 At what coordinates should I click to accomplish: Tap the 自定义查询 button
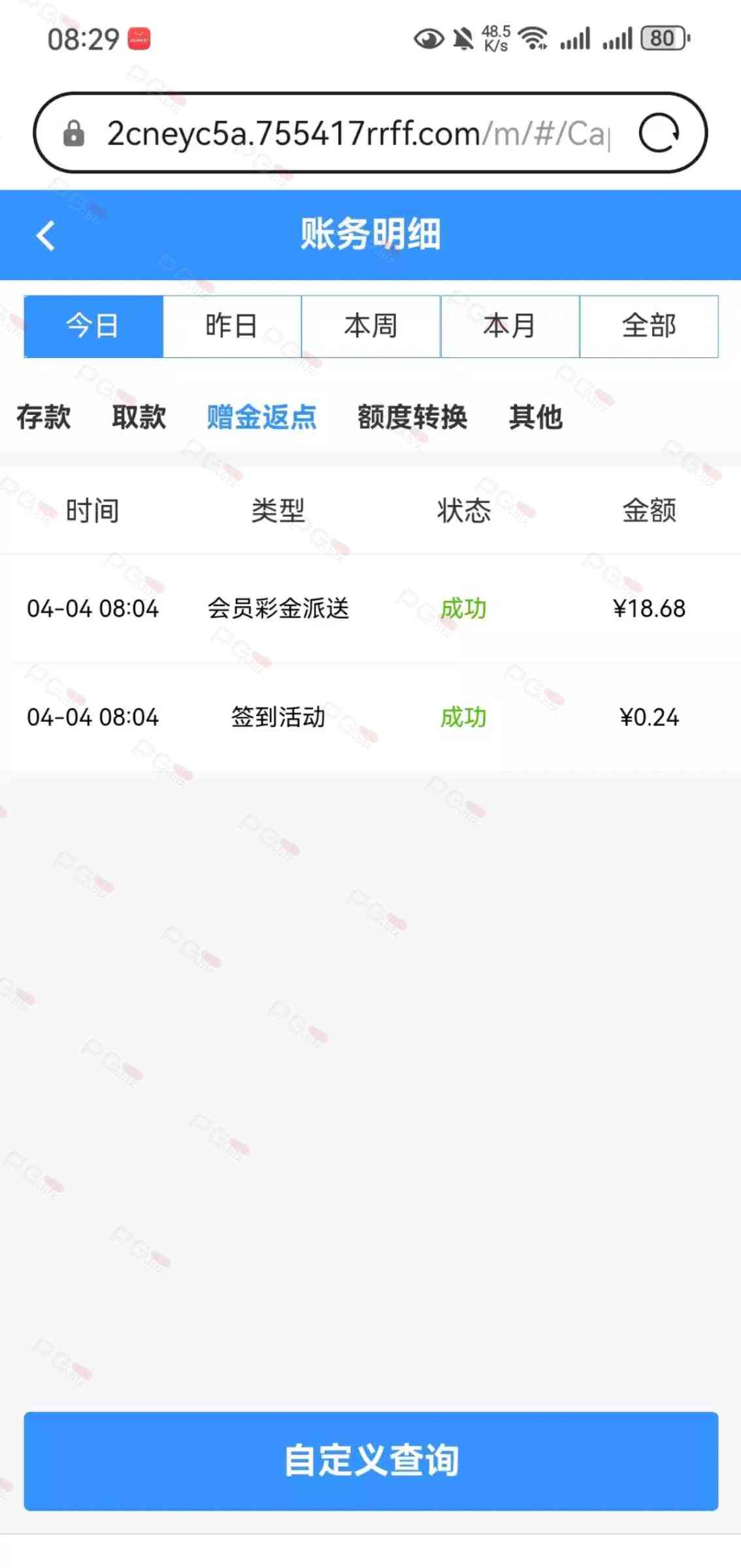(x=370, y=1461)
